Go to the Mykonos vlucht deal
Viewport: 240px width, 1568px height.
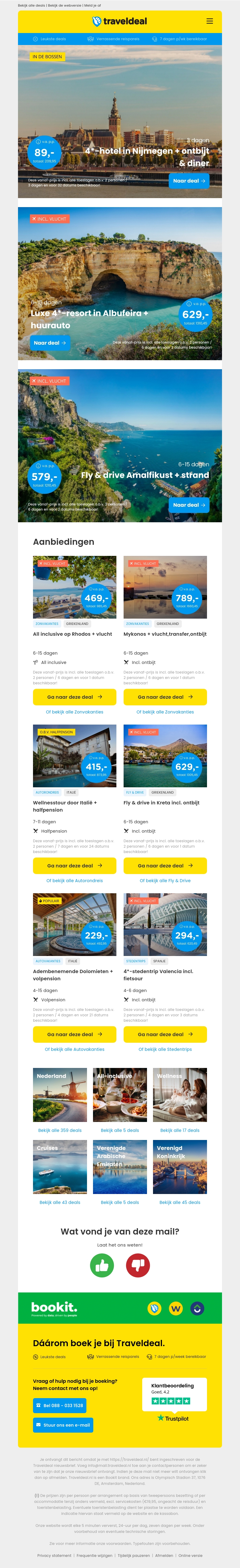[x=165, y=697]
